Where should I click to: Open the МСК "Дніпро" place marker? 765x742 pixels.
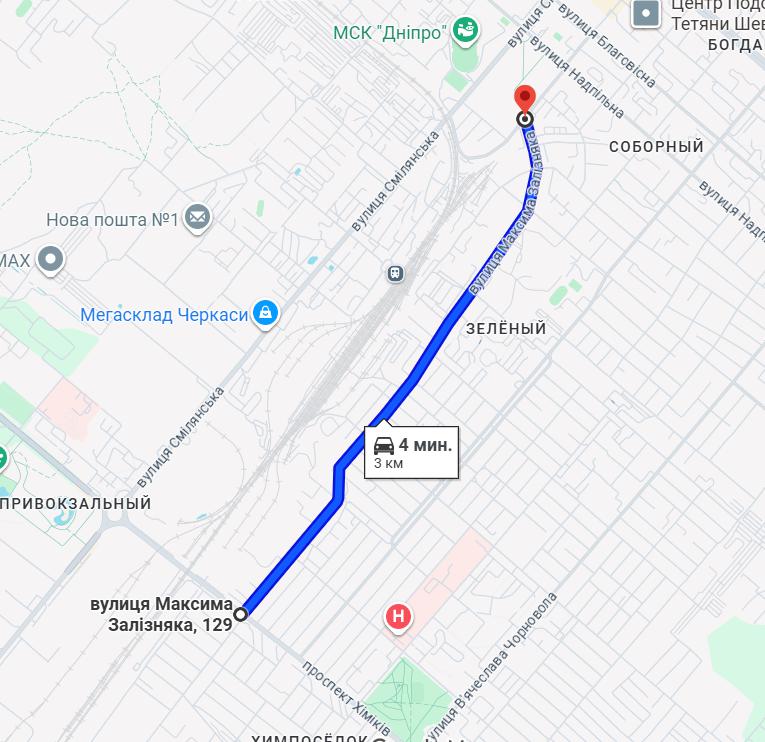[464, 30]
